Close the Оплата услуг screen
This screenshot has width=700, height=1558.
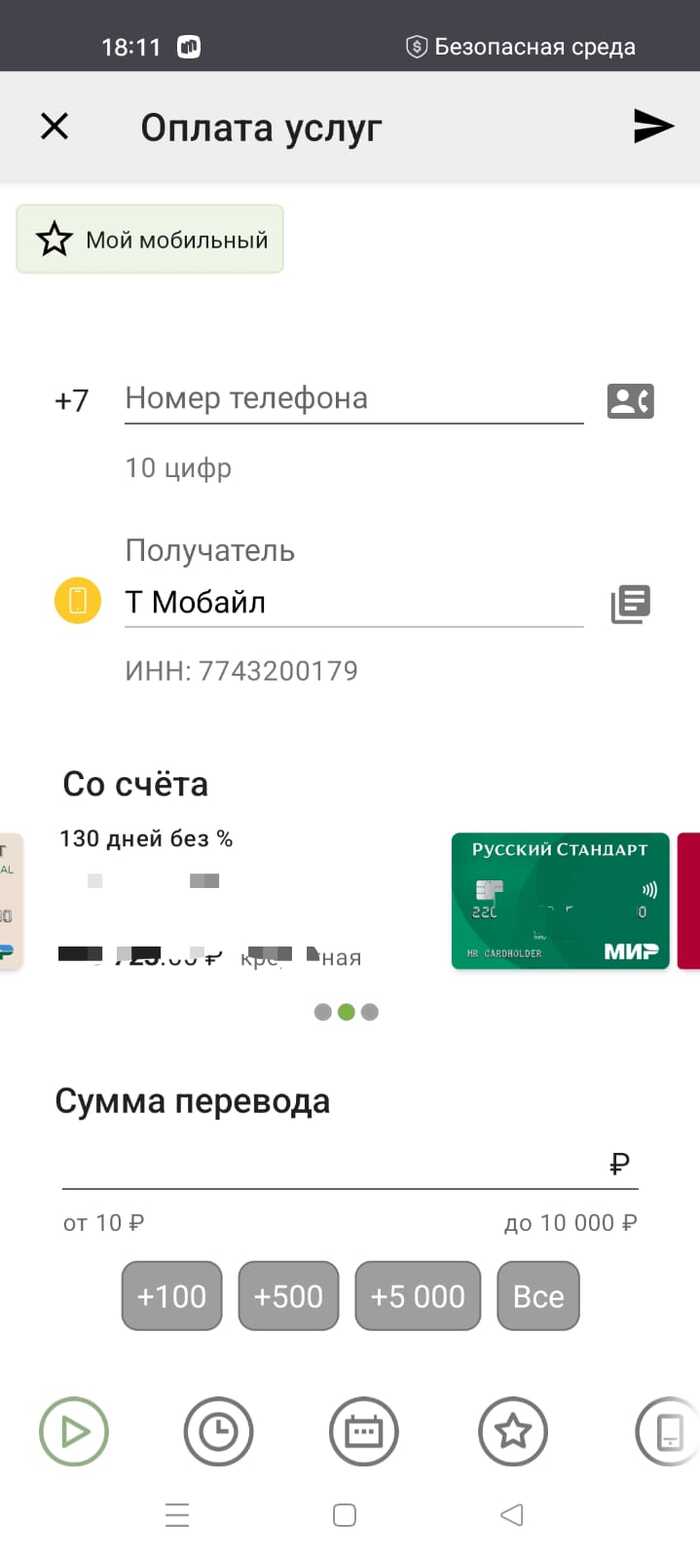pos(54,127)
